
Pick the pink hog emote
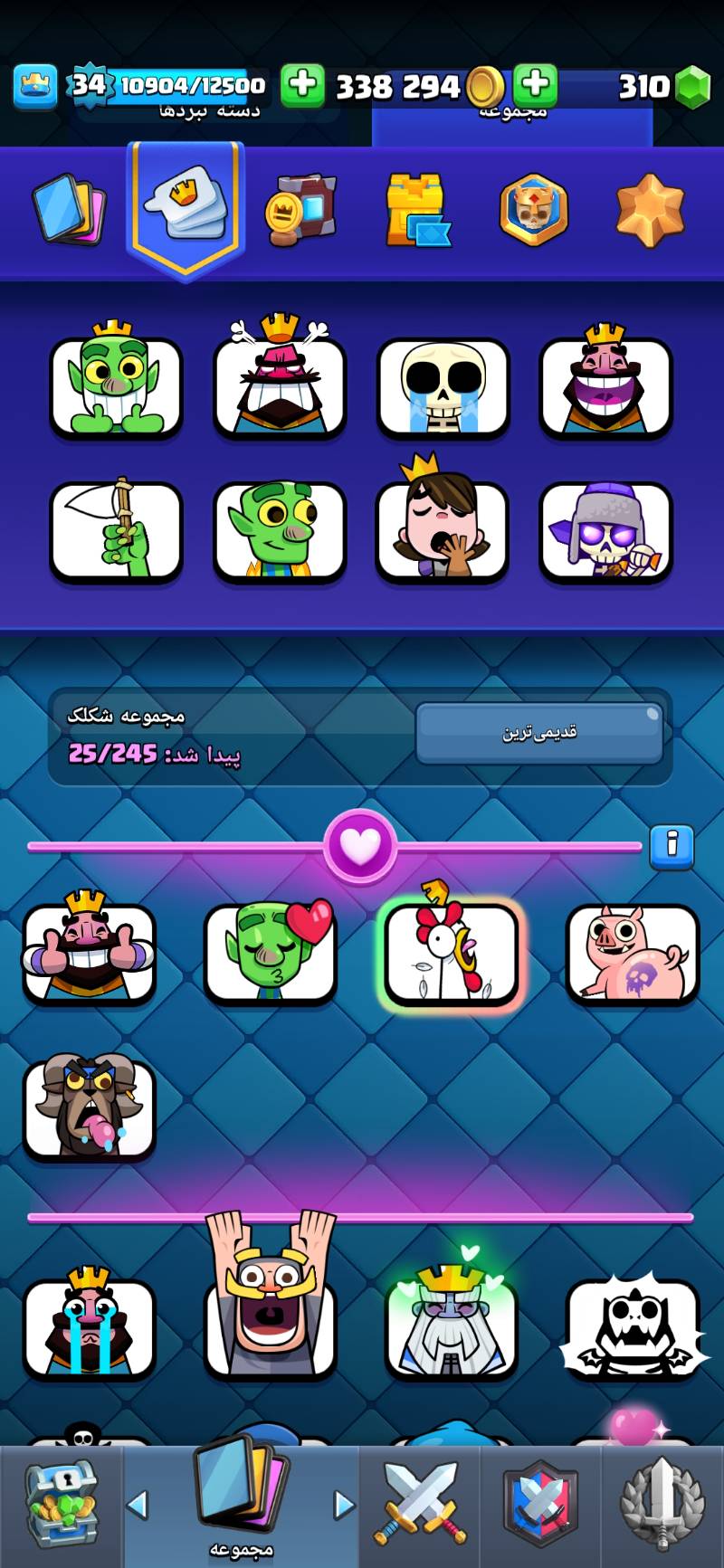(632, 954)
